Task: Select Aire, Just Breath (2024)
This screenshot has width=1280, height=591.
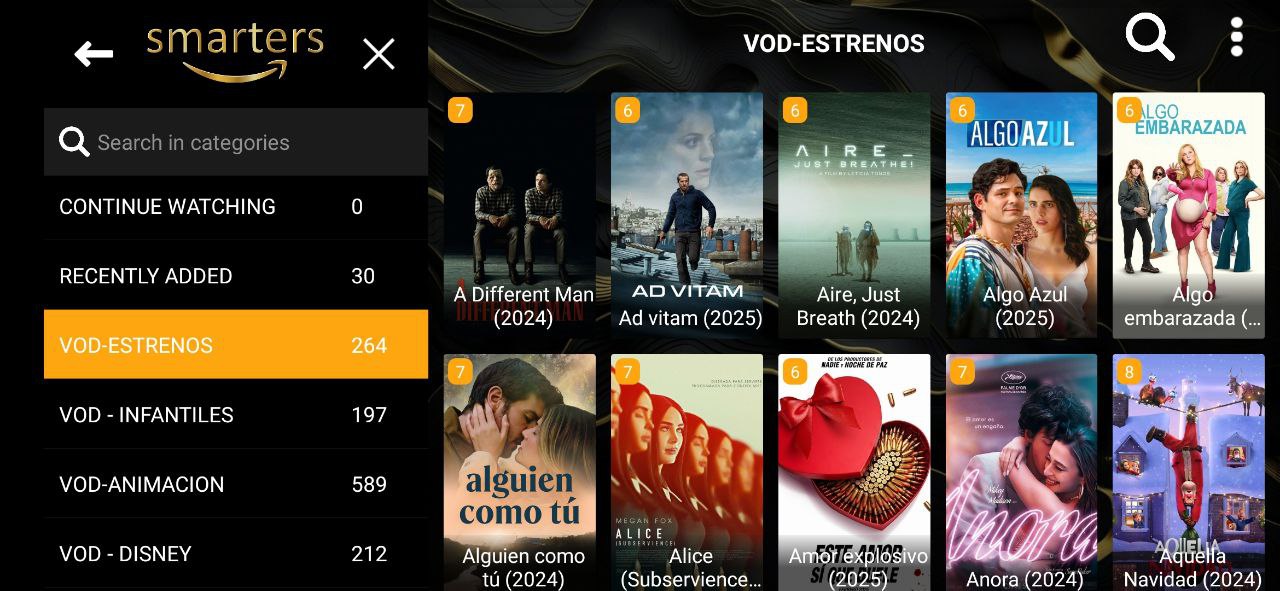Action: tap(855, 215)
